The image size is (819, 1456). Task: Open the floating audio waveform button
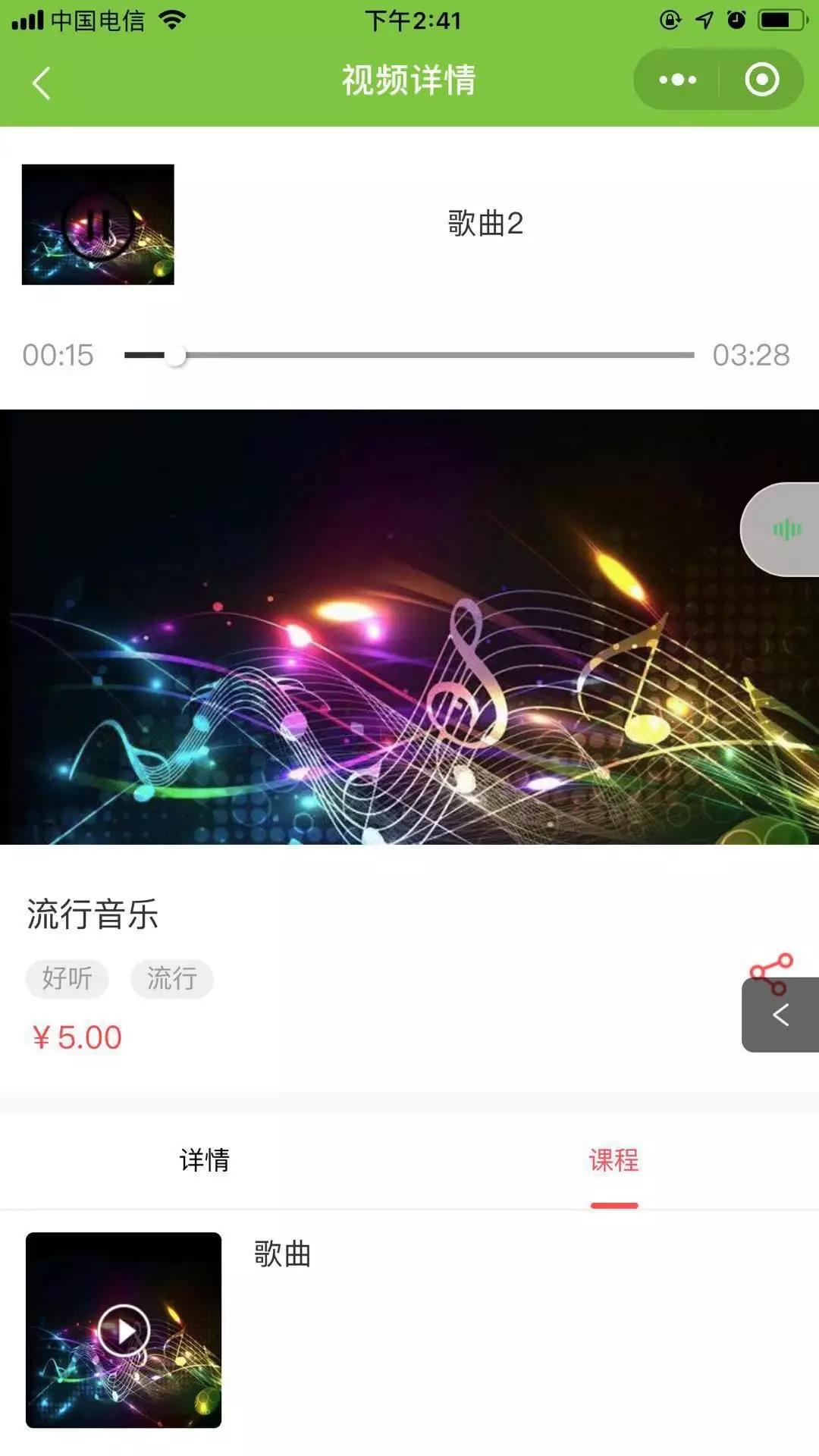pos(786,529)
